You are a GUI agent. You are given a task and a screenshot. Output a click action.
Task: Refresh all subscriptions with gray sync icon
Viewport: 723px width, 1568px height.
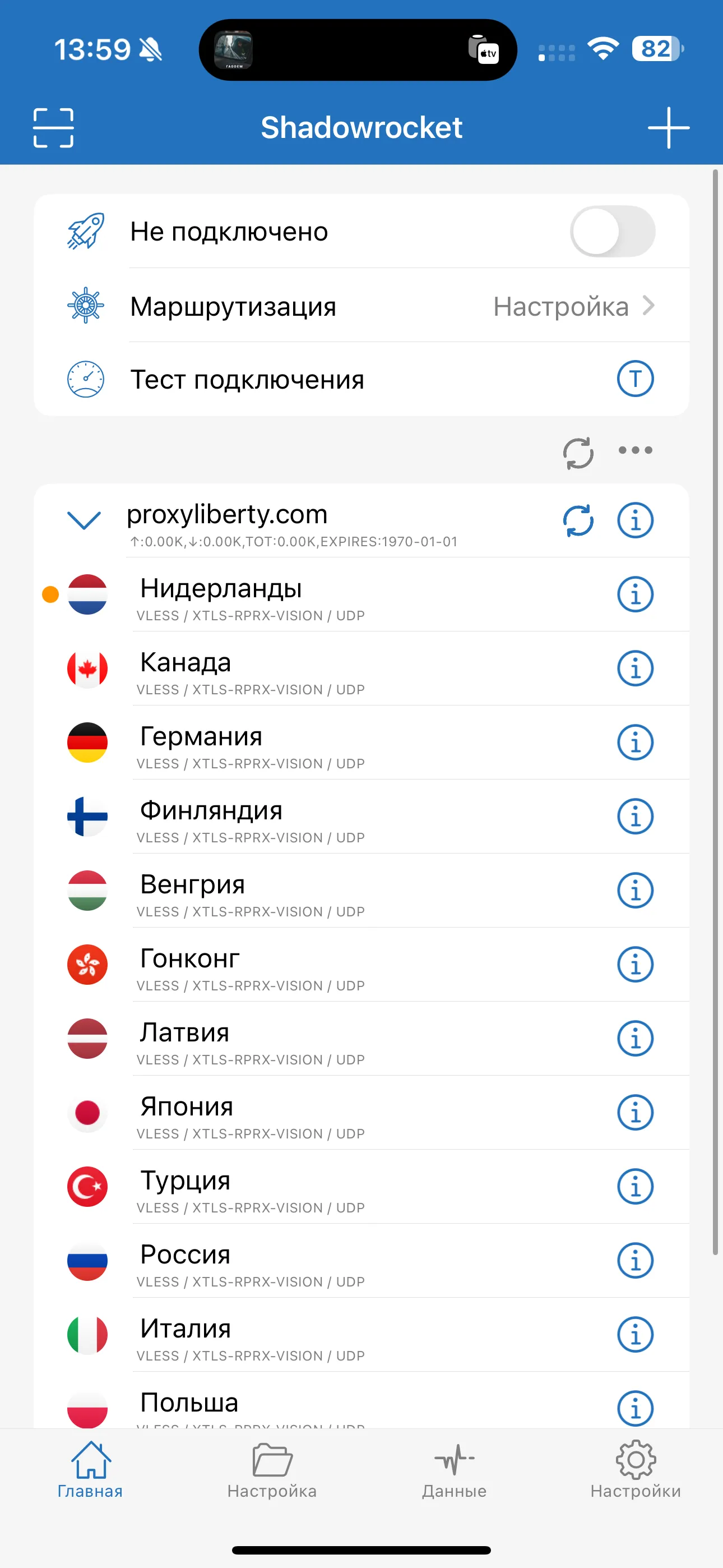[x=577, y=453]
